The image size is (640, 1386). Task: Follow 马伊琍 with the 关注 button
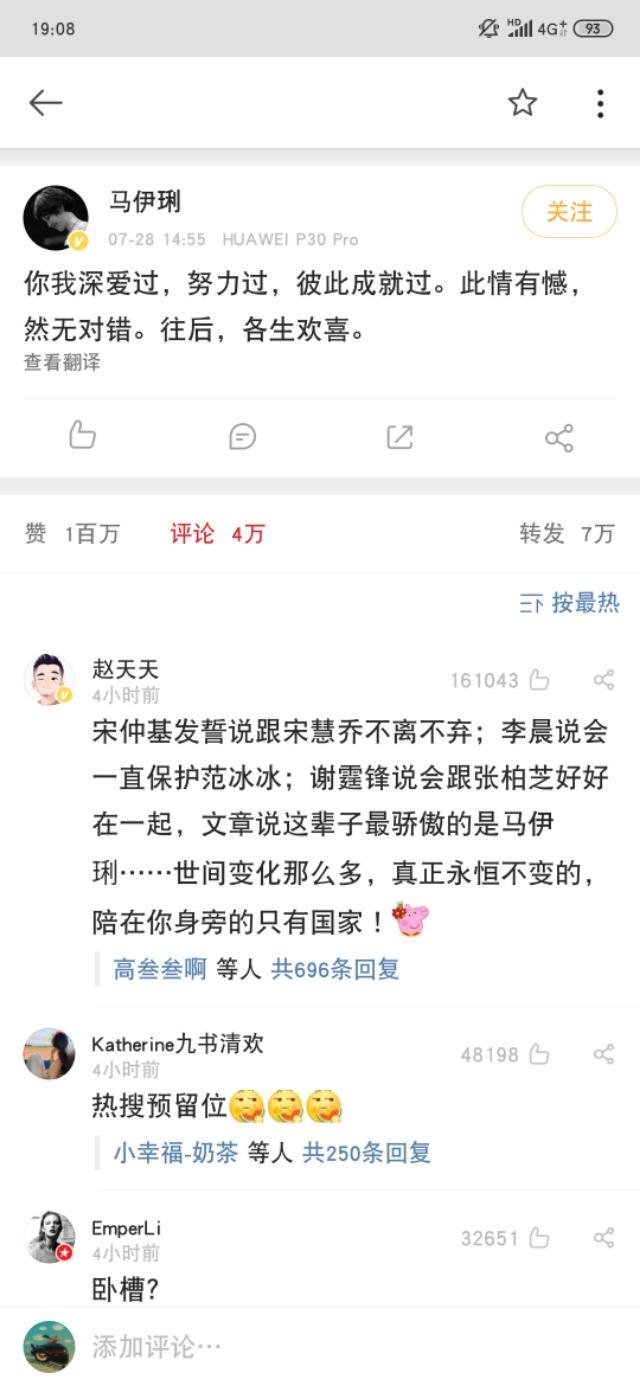point(569,211)
